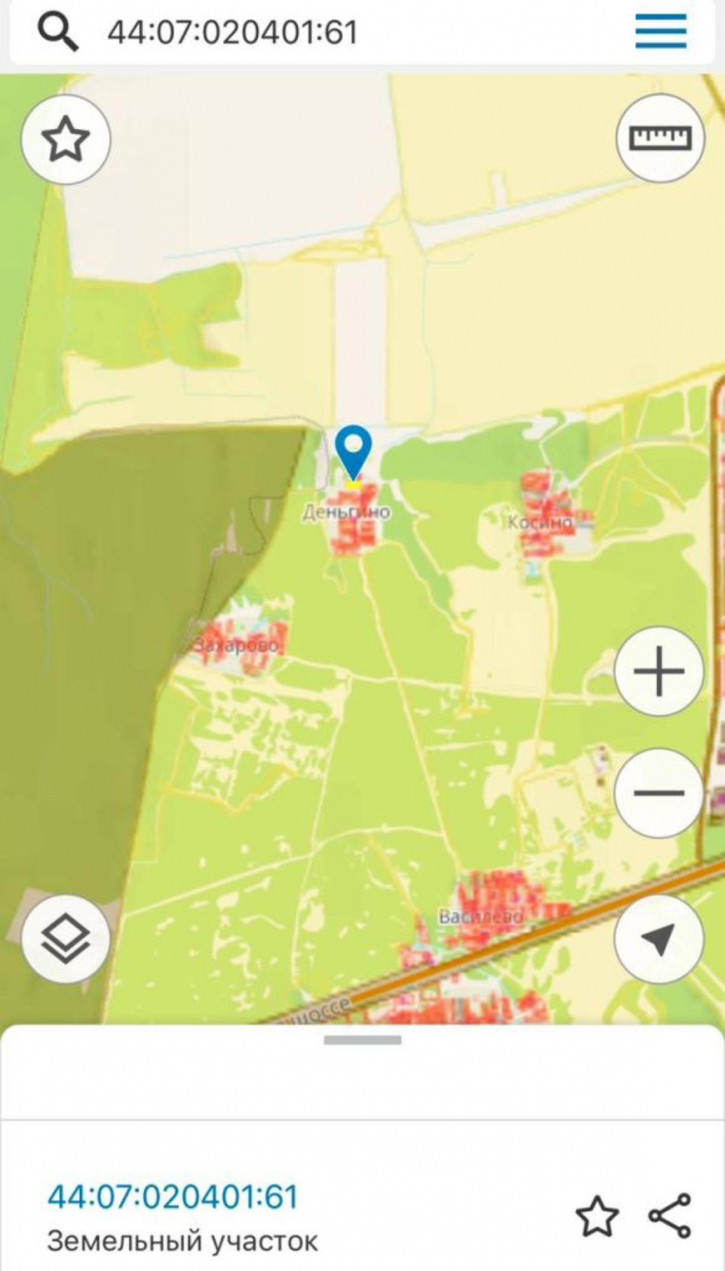This screenshot has width=725, height=1271.
Task: Activate the ruler measurement tool
Action: (660, 138)
